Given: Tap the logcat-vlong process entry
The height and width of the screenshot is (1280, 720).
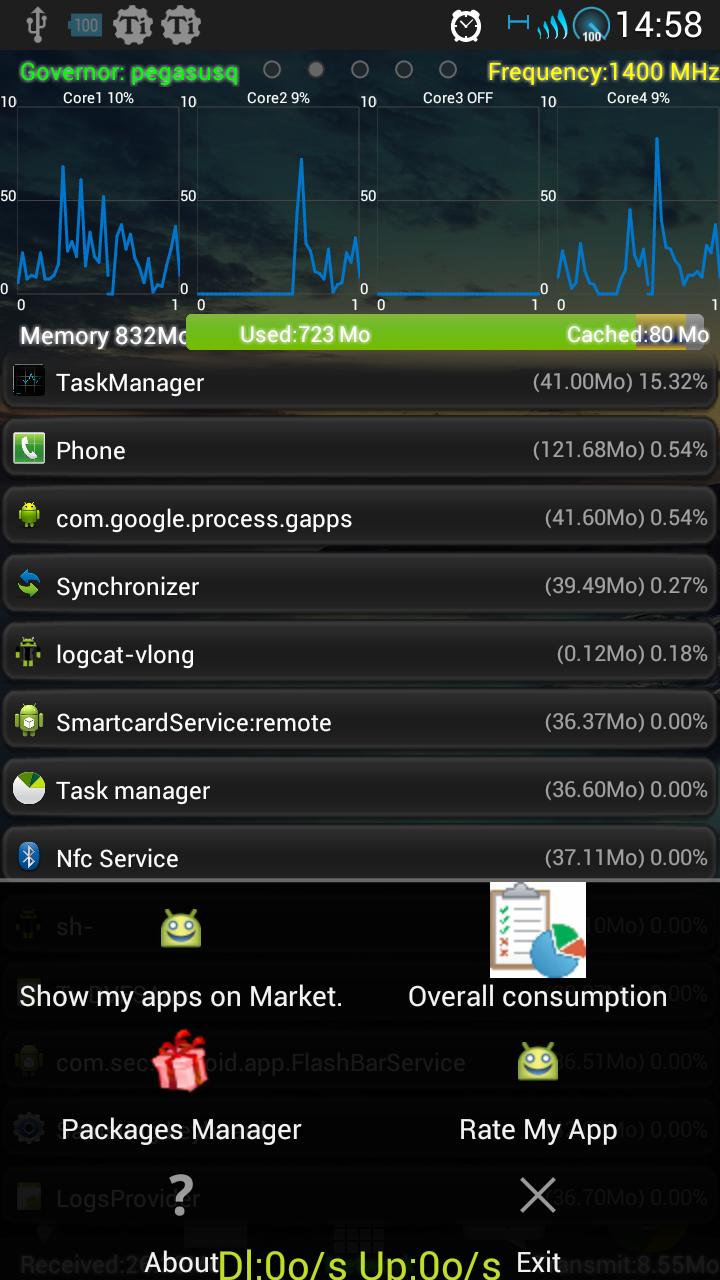Looking at the screenshot, I should (360, 653).
